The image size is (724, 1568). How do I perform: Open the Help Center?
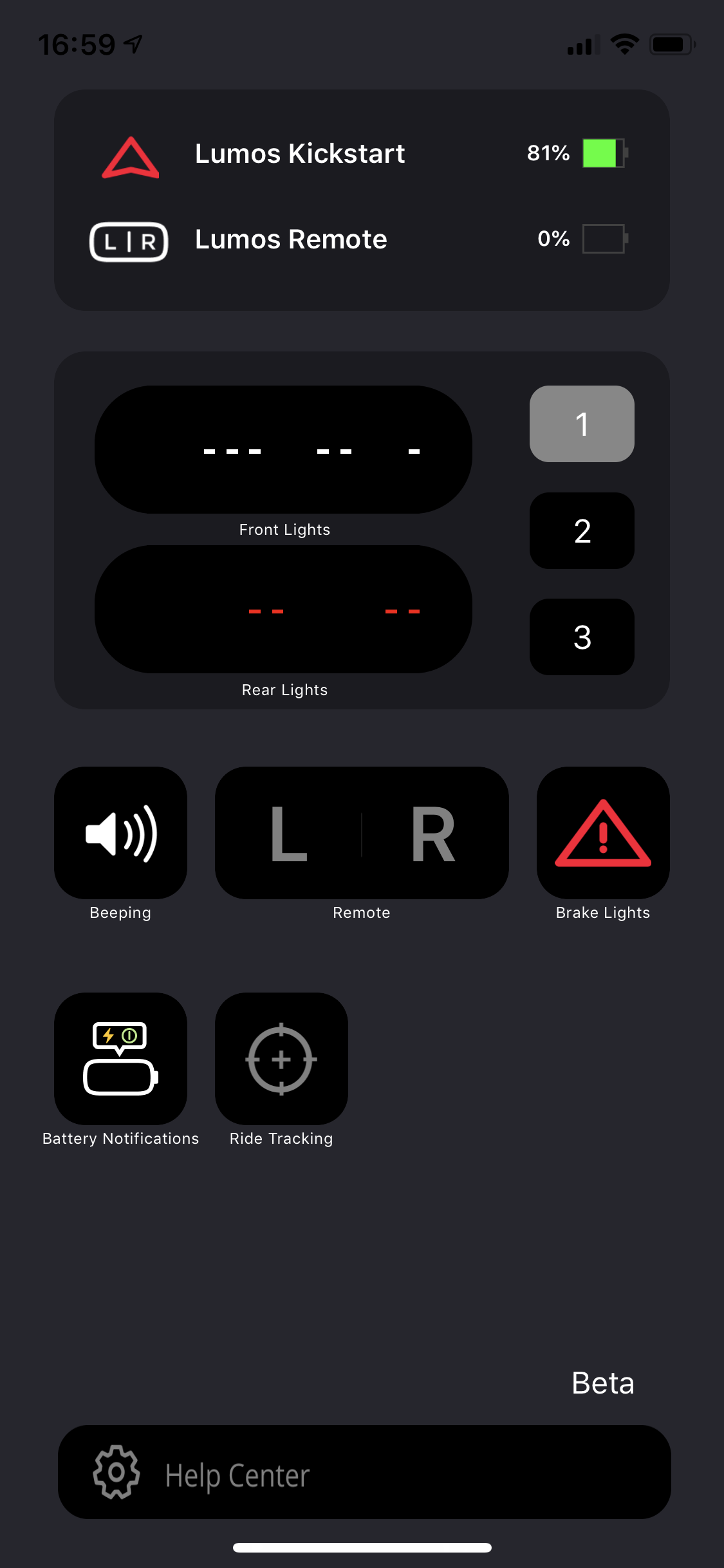[364, 1473]
